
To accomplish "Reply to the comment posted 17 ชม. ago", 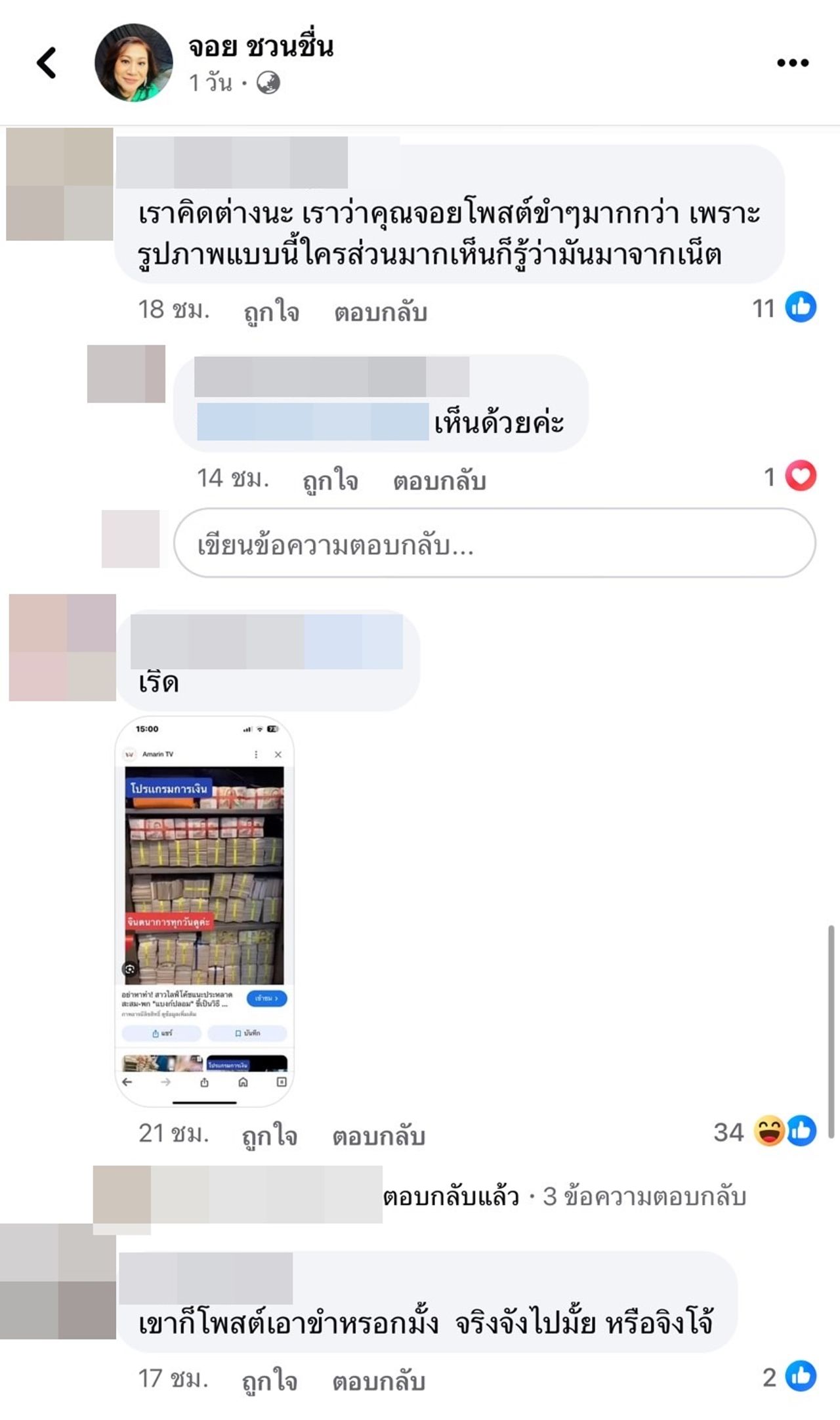I will (x=379, y=1381).
